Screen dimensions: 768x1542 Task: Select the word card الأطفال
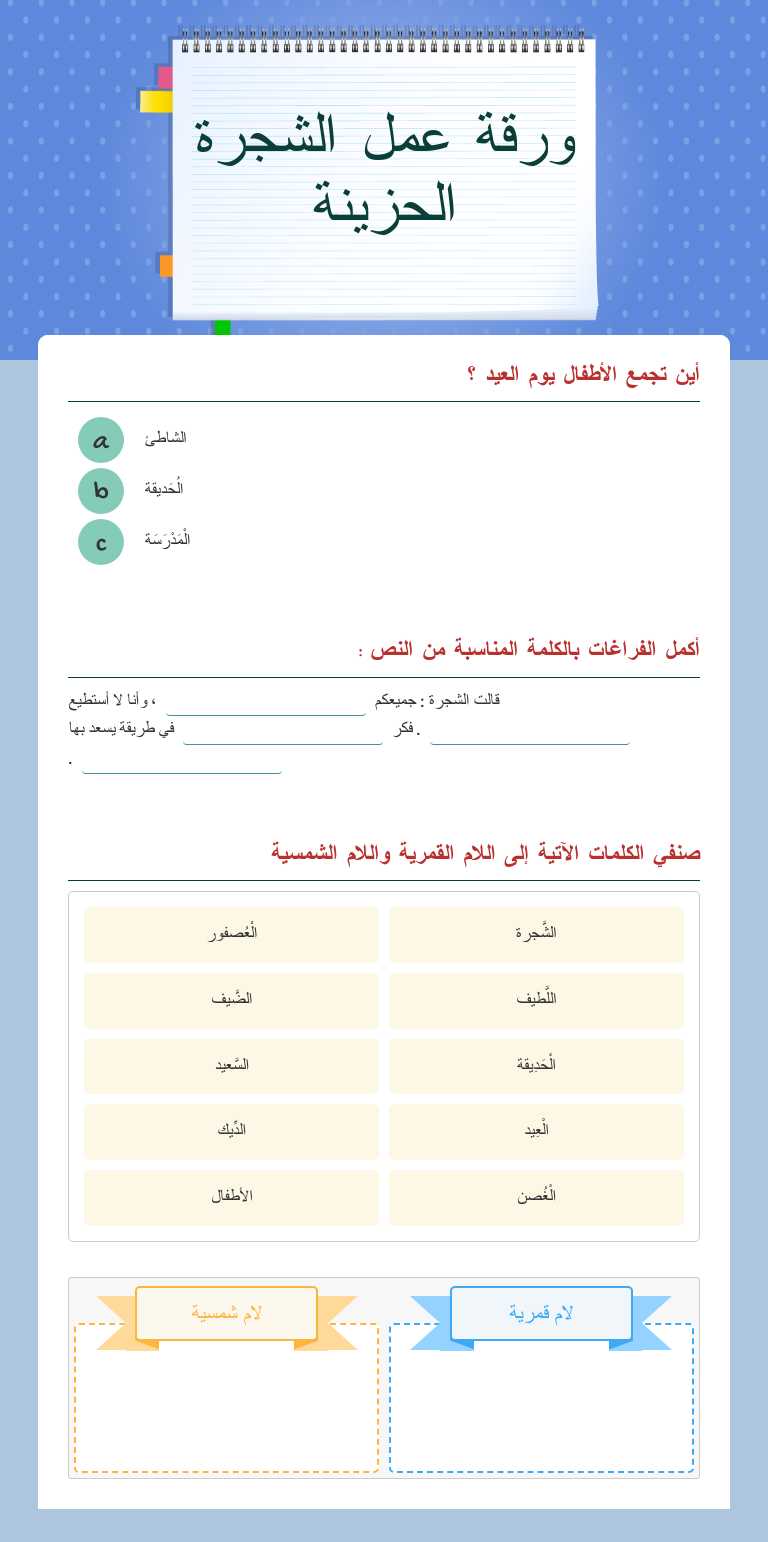231,1196
